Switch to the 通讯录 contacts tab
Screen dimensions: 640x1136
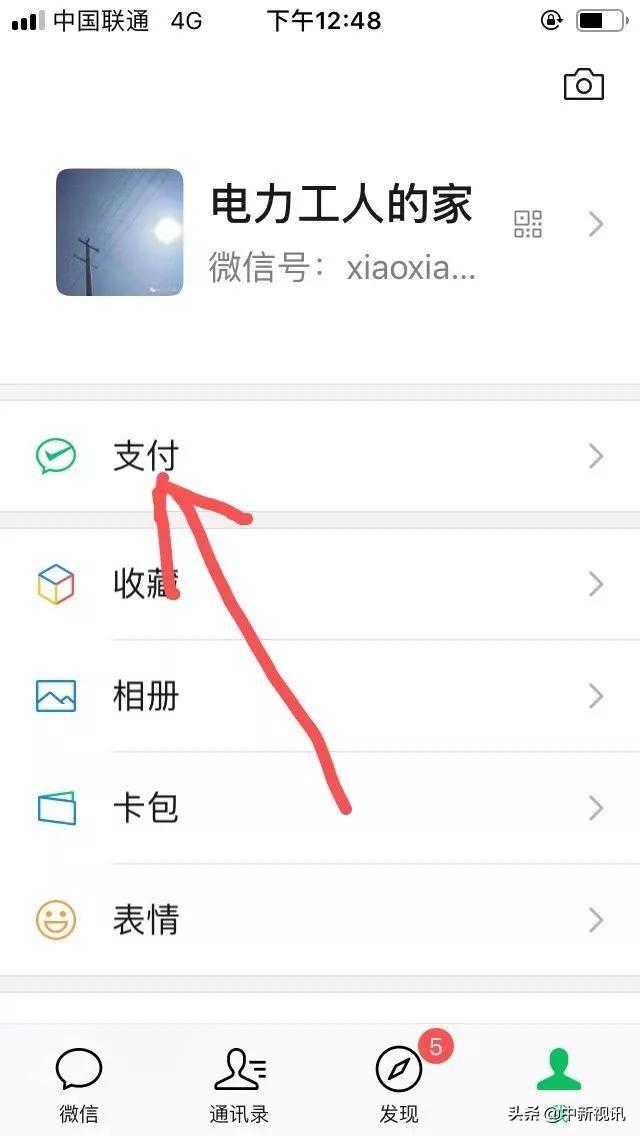coord(239,1082)
